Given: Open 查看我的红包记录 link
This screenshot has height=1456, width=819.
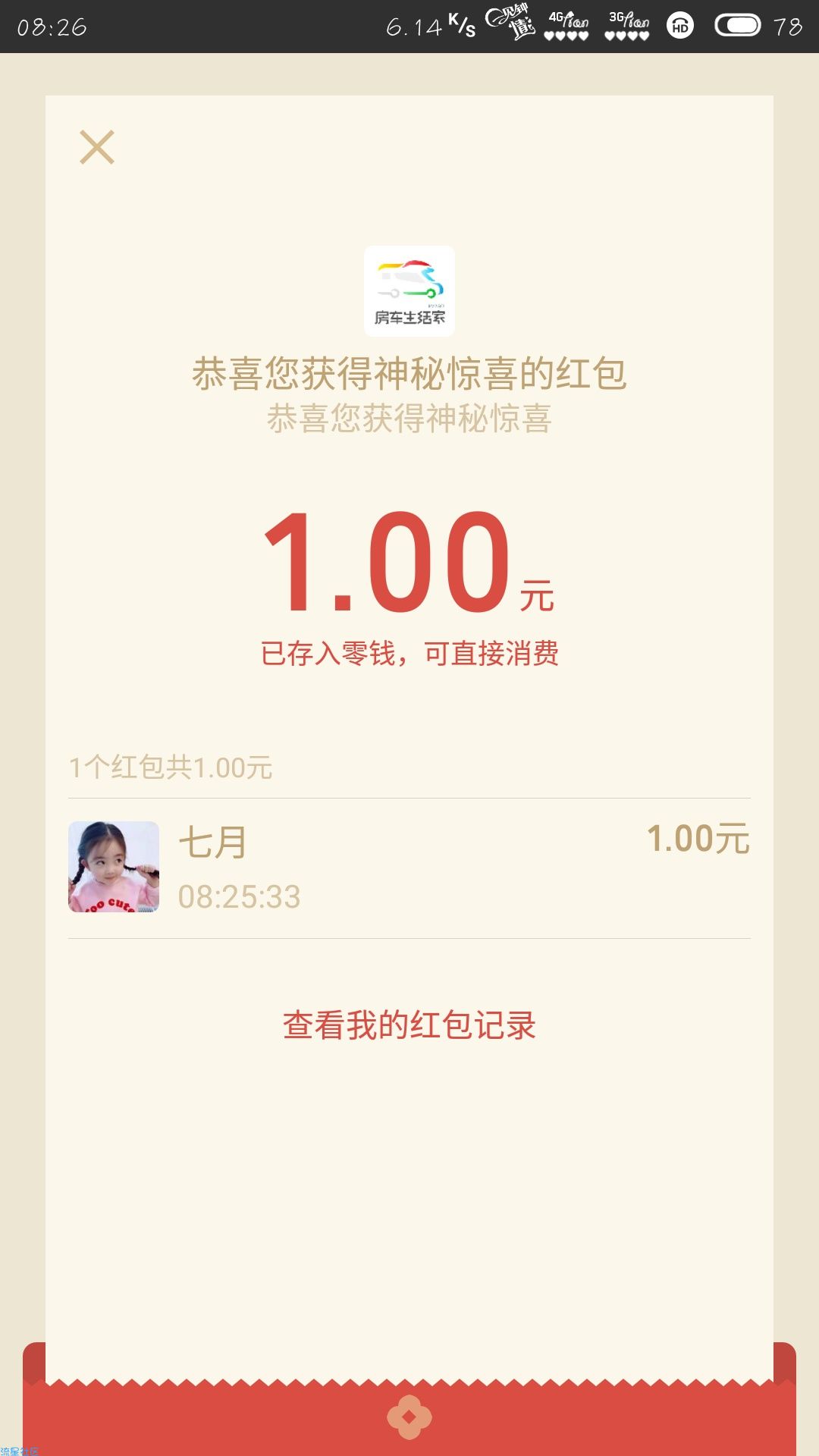Looking at the screenshot, I should 409,1025.
